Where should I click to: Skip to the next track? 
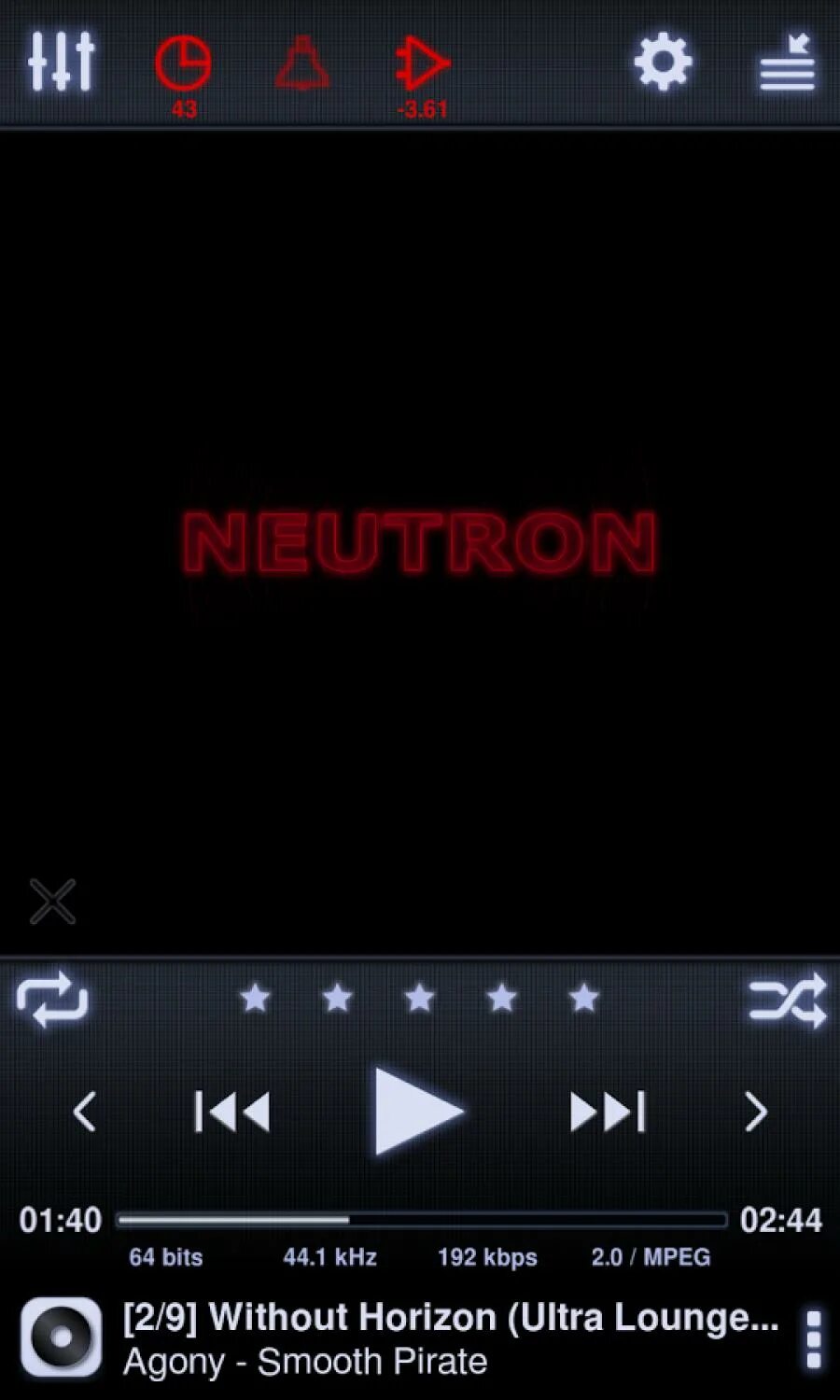[608, 1112]
